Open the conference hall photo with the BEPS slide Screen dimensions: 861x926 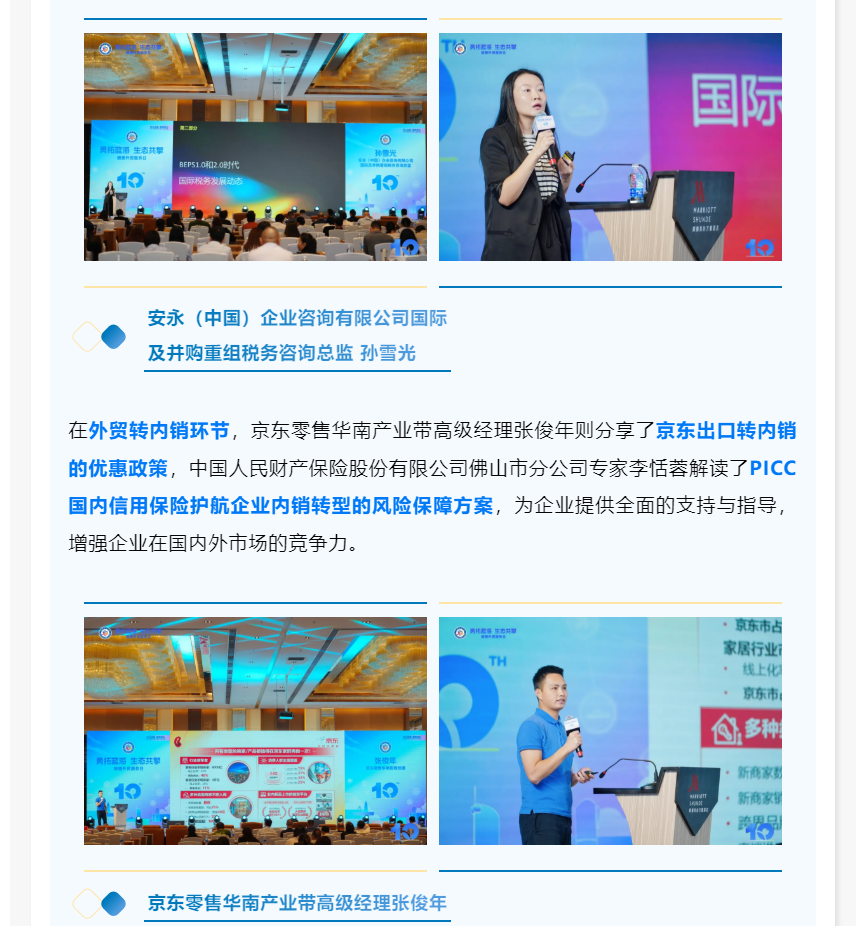255,147
